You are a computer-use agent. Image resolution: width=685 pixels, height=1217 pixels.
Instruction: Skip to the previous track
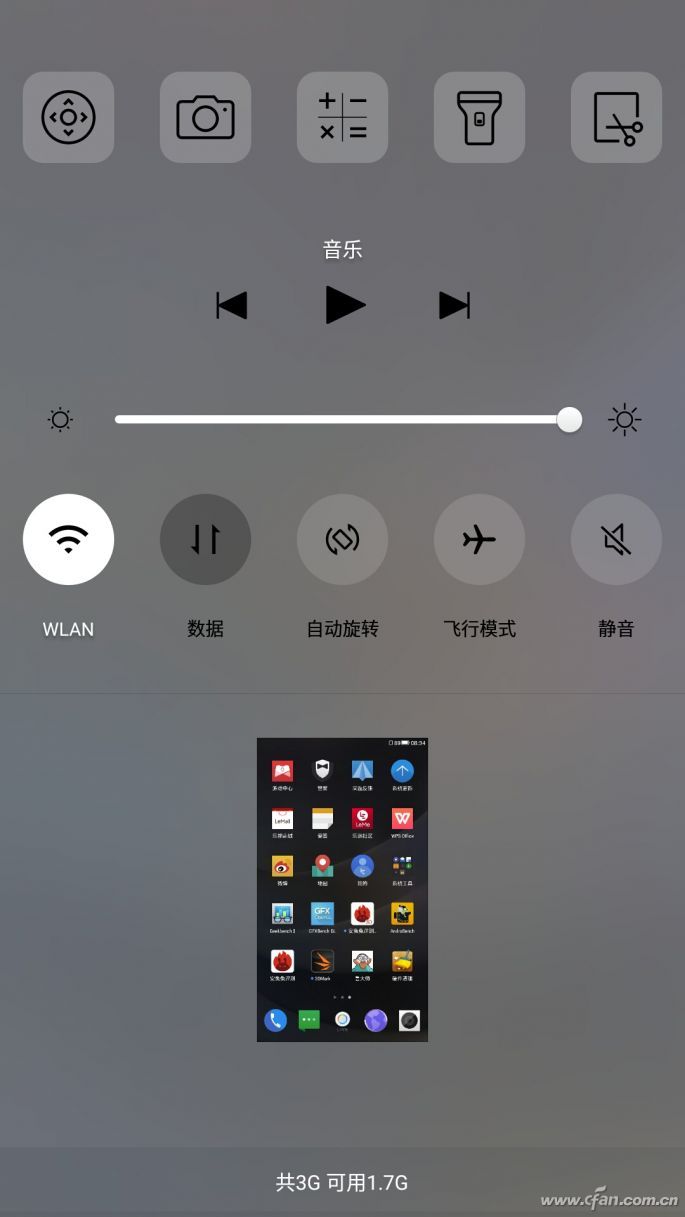[232, 305]
